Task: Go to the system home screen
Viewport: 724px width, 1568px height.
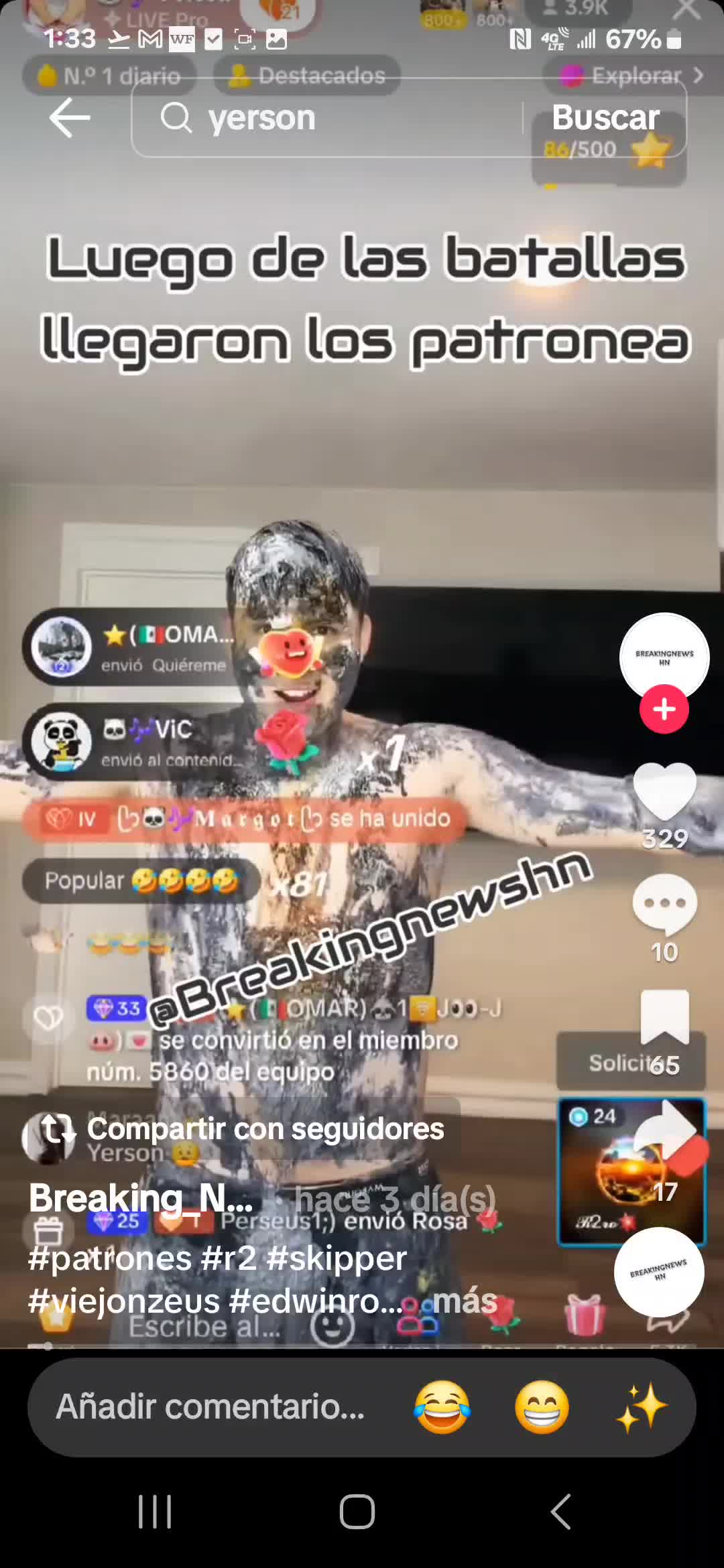Action: coord(357,1512)
